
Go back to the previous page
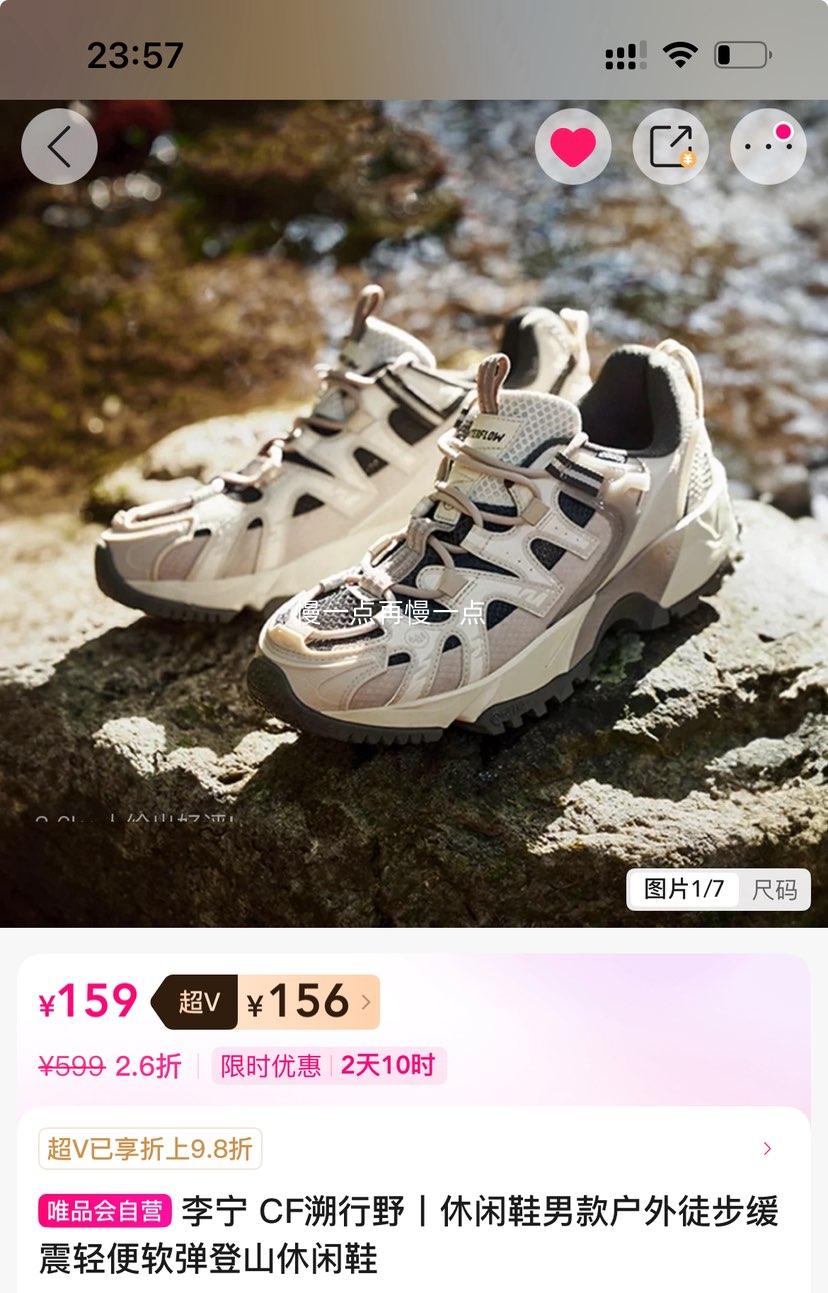(59, 147)
